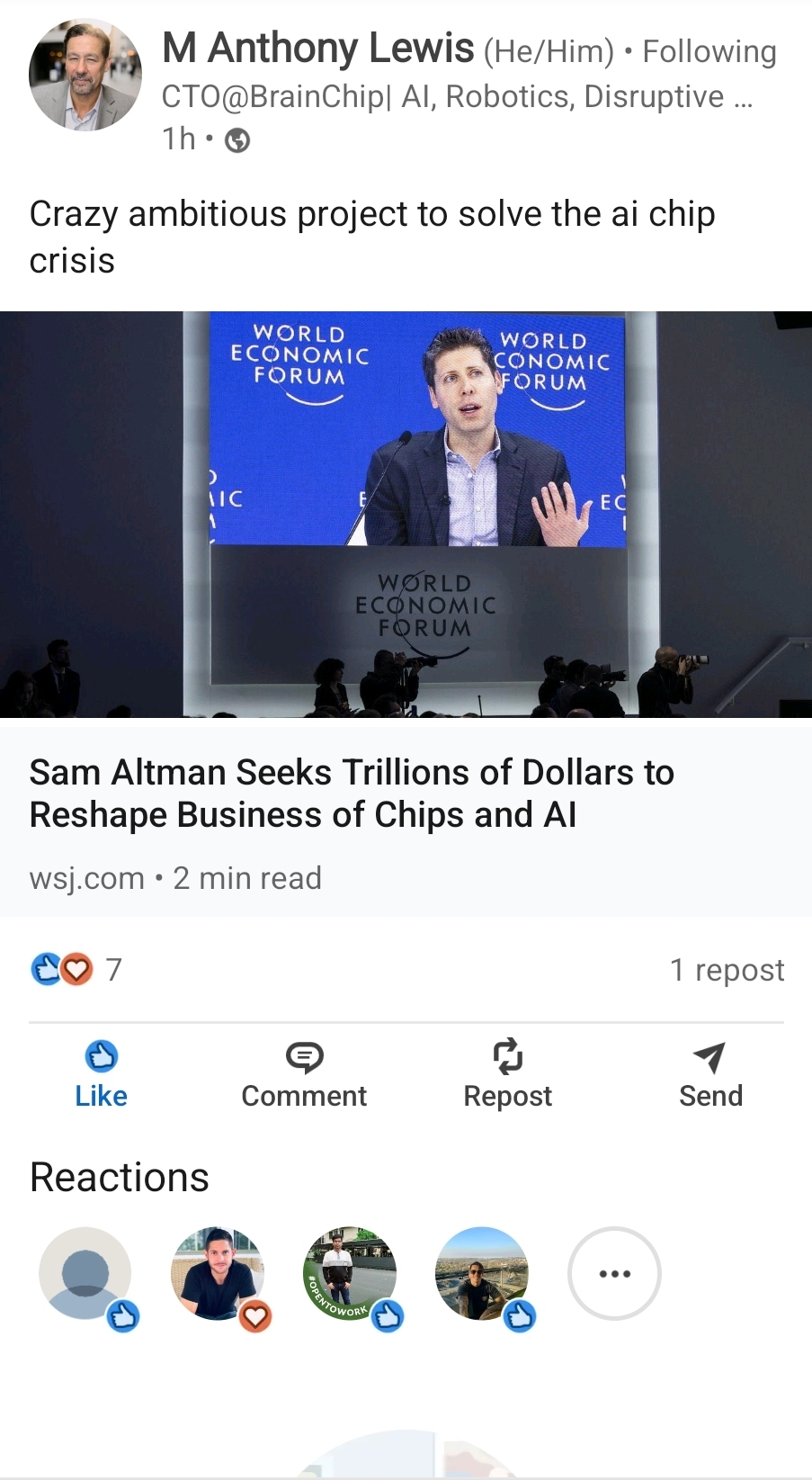The width and height of the screenshot is (812, 1480).
Task: Open the #OpenToWork reactor's profile
Action: point(350,1273)
